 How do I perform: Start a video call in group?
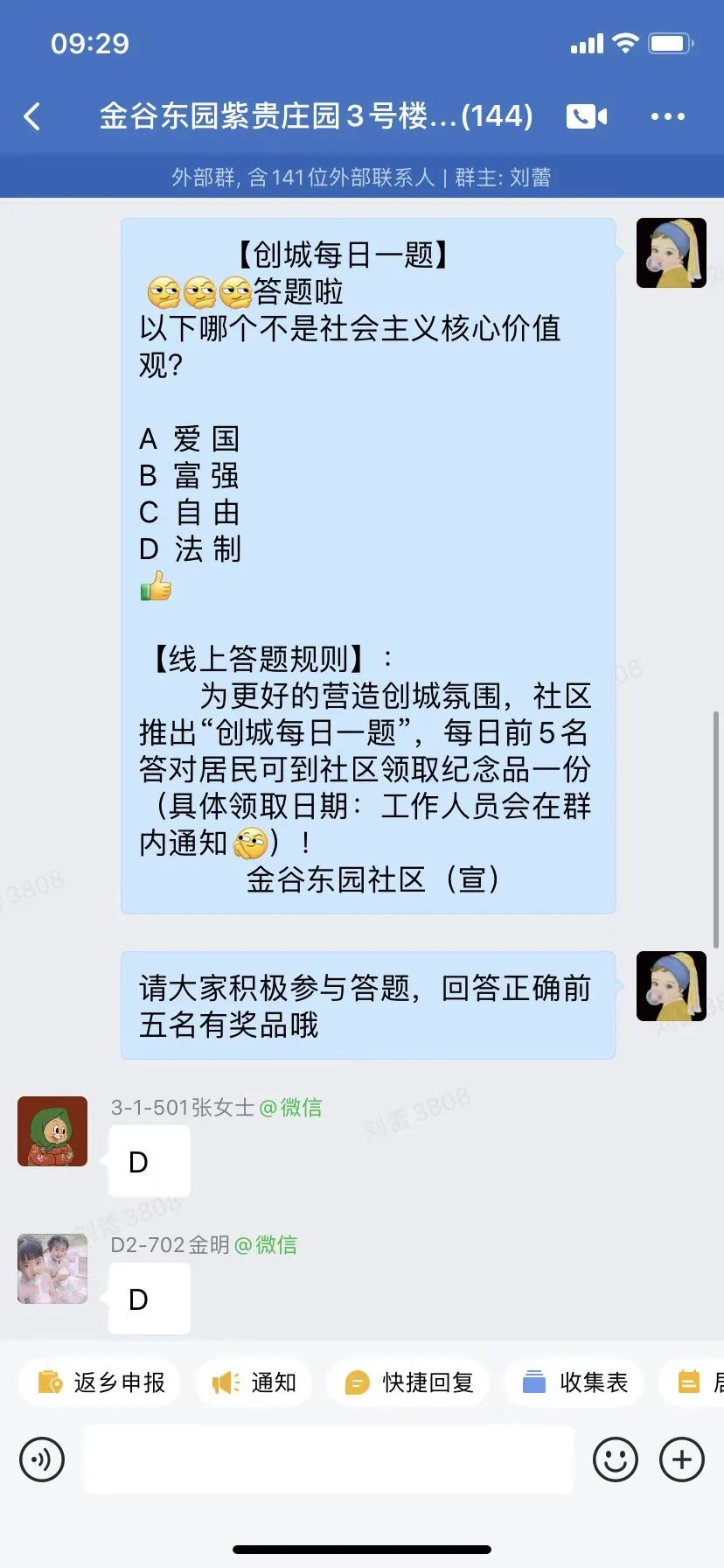point(586,116)
